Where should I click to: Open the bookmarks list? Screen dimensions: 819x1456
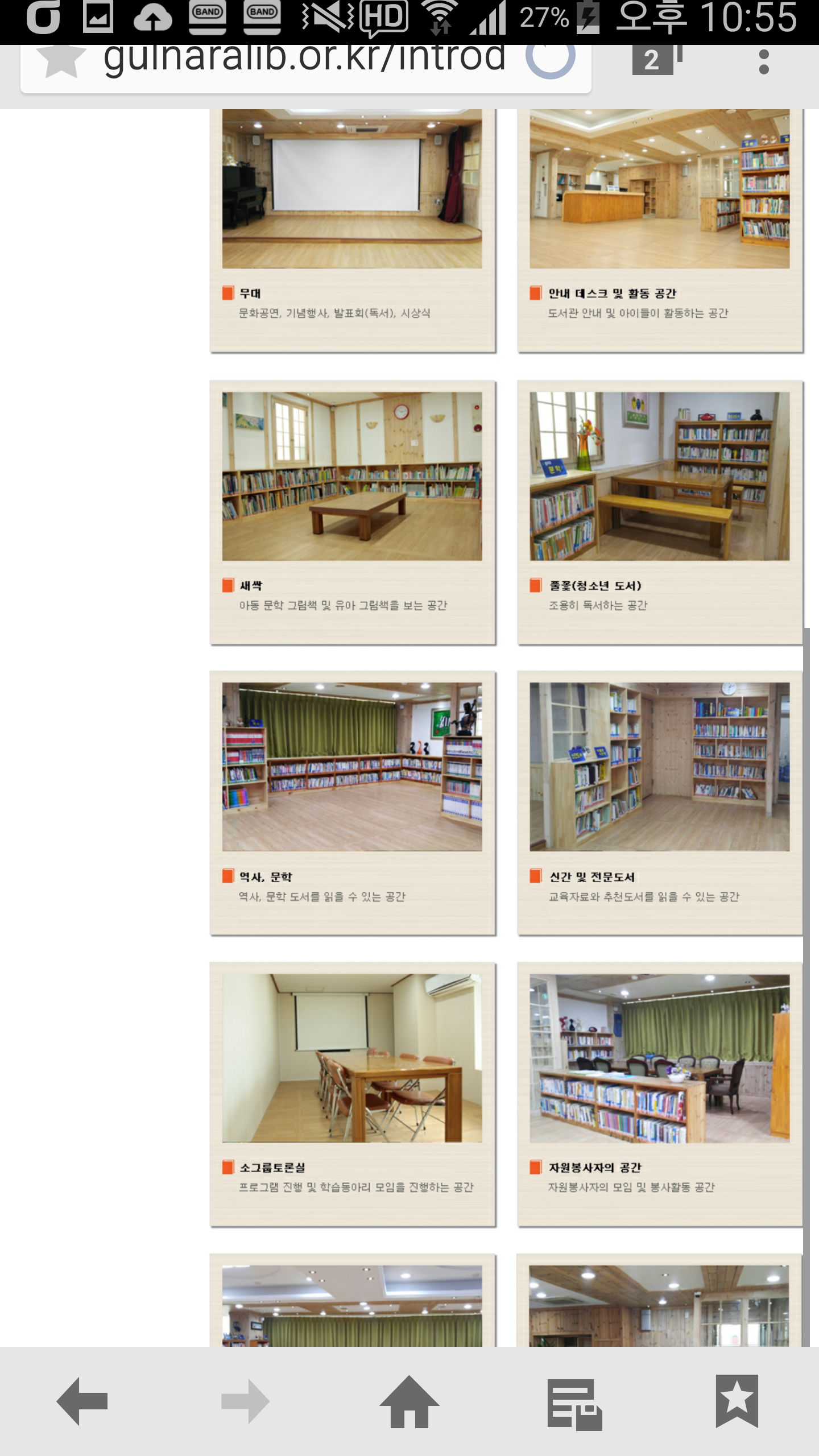(x=737, y=1401)
